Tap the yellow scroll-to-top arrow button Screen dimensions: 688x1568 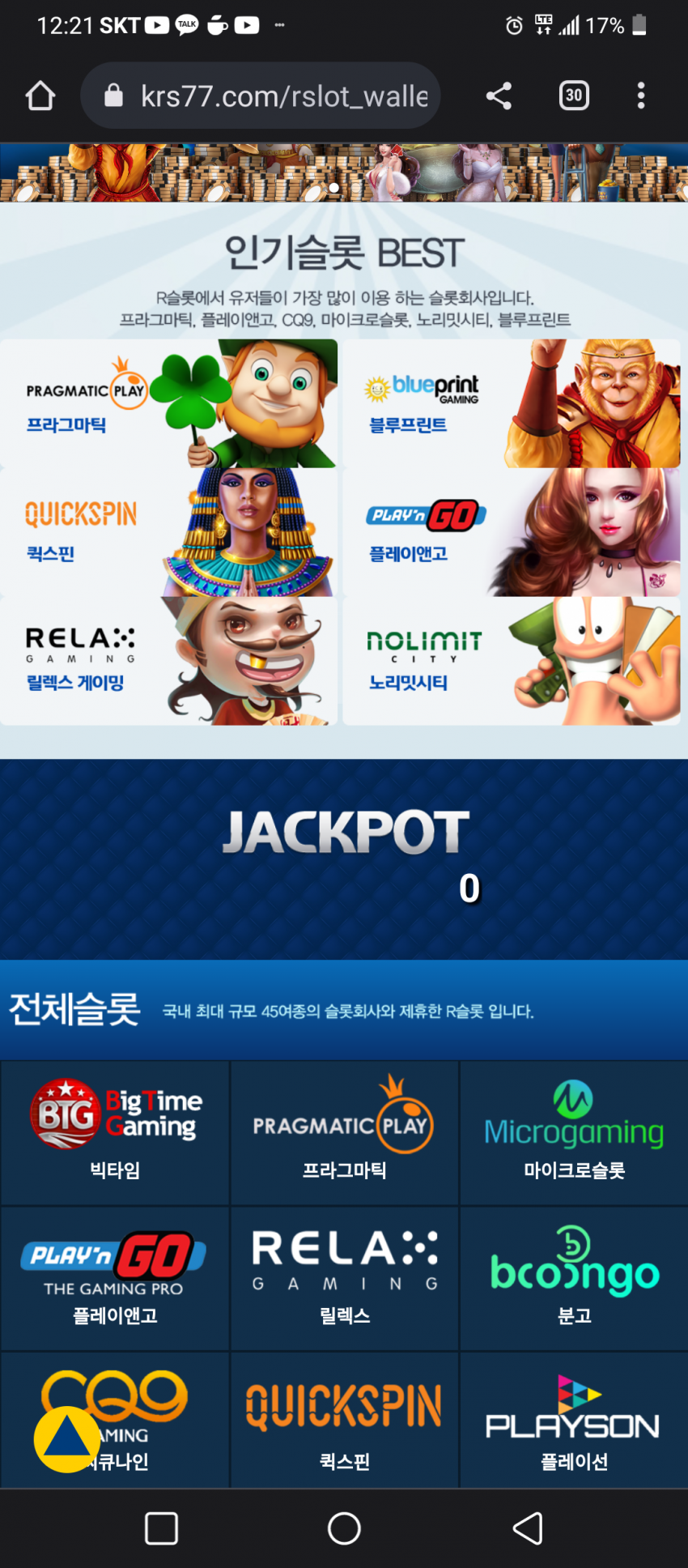click(x=67, y=1439)
